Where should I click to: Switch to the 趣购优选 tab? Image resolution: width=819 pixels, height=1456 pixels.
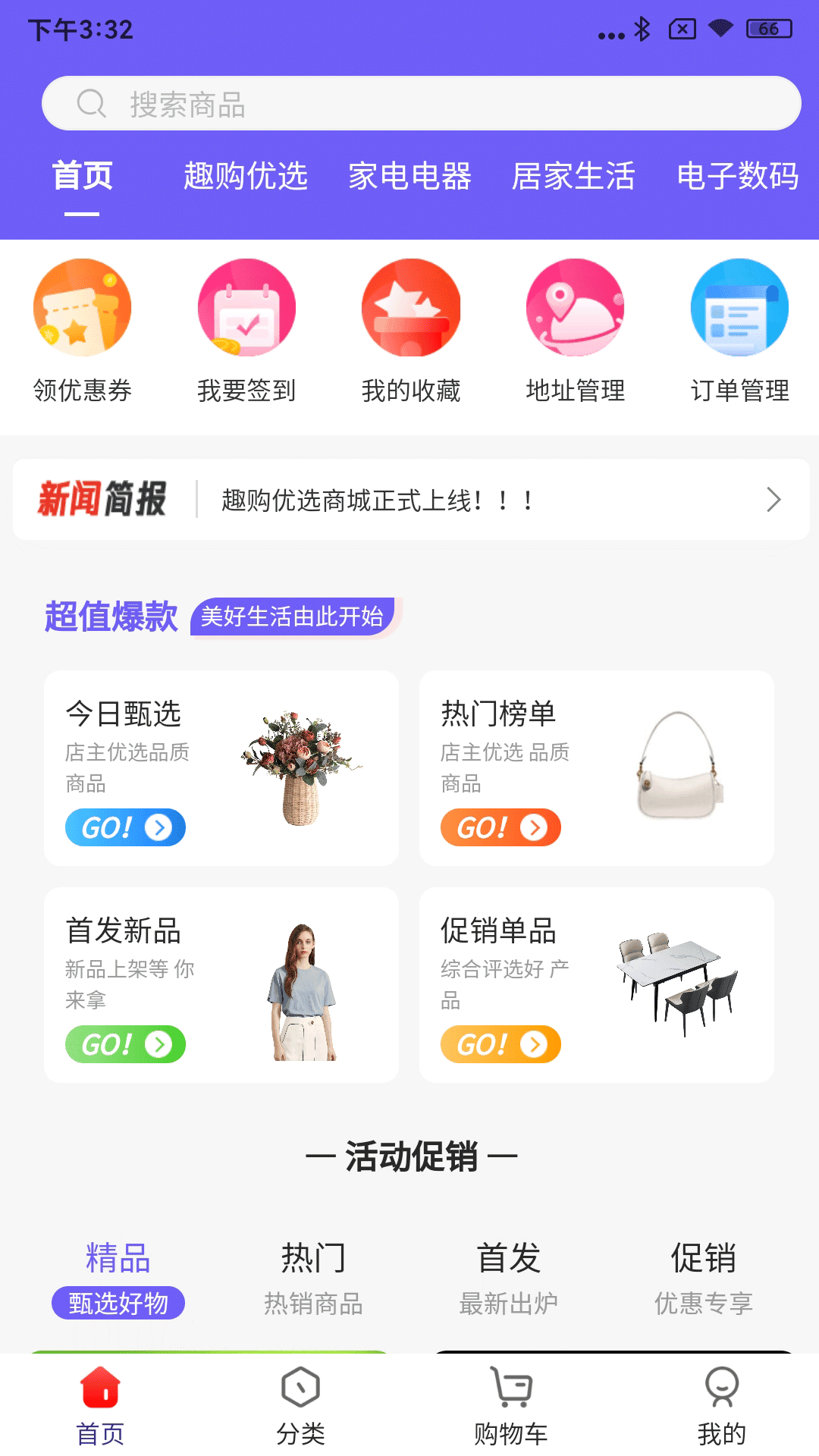point(246,176)
